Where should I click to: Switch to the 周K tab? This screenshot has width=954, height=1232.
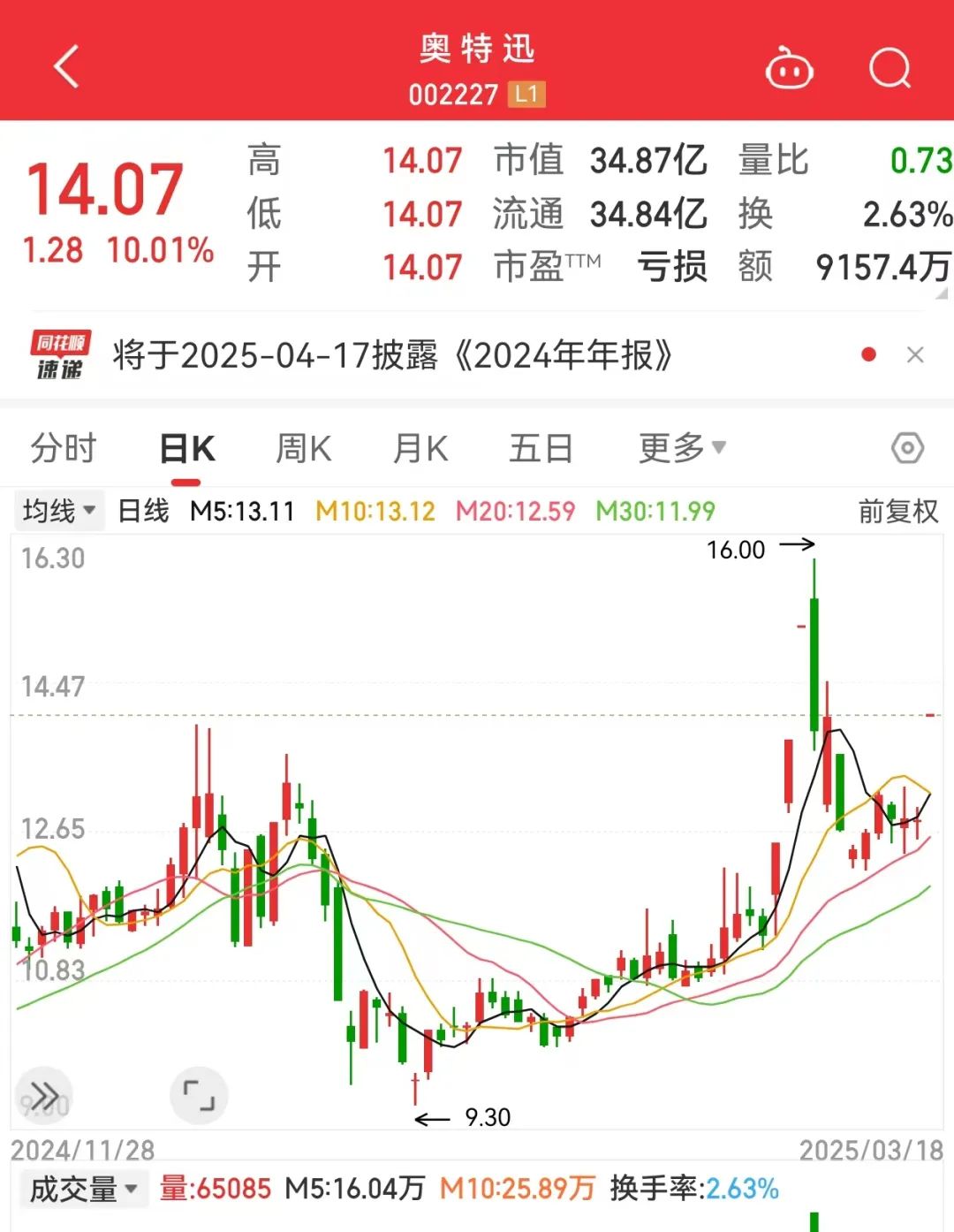point(303,448)
